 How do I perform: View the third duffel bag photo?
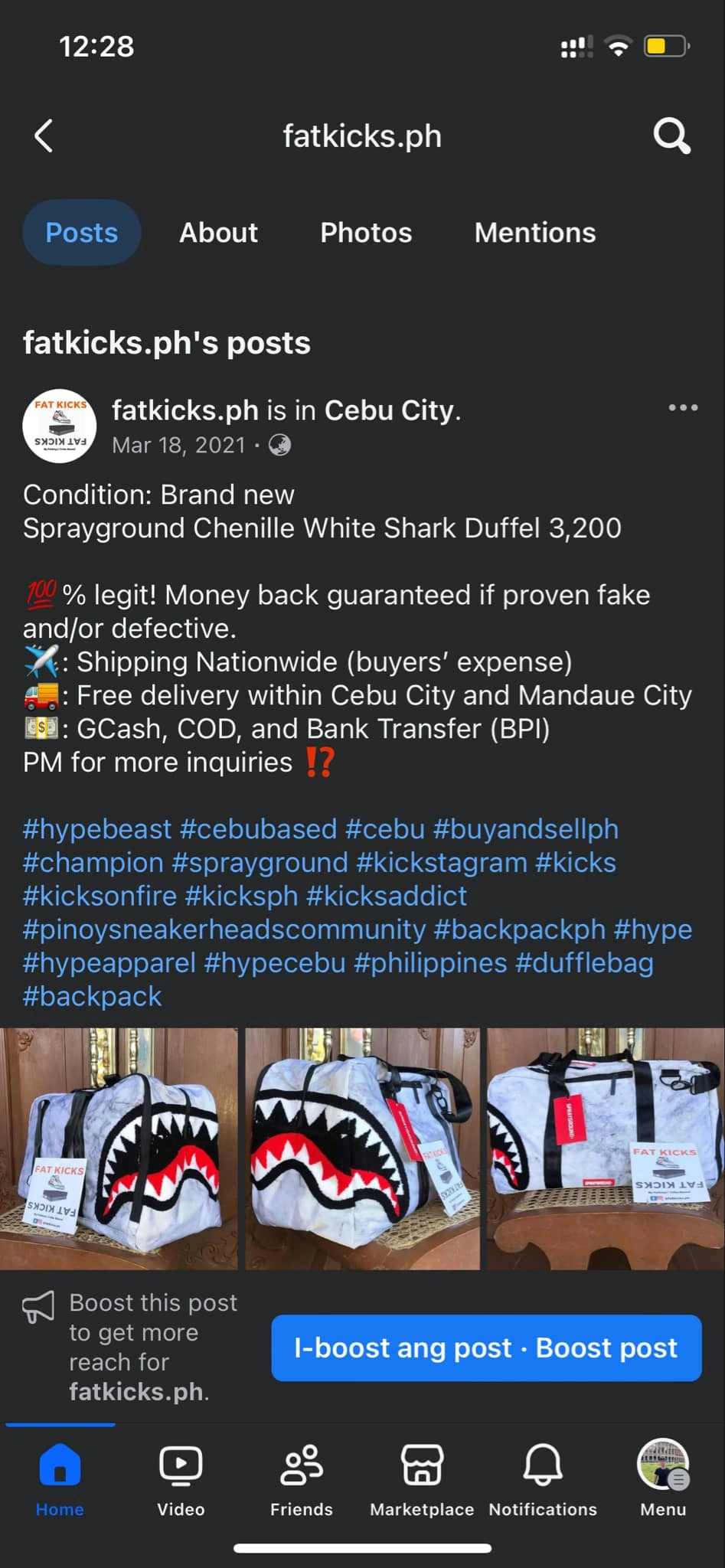[x=606, y=1148]
